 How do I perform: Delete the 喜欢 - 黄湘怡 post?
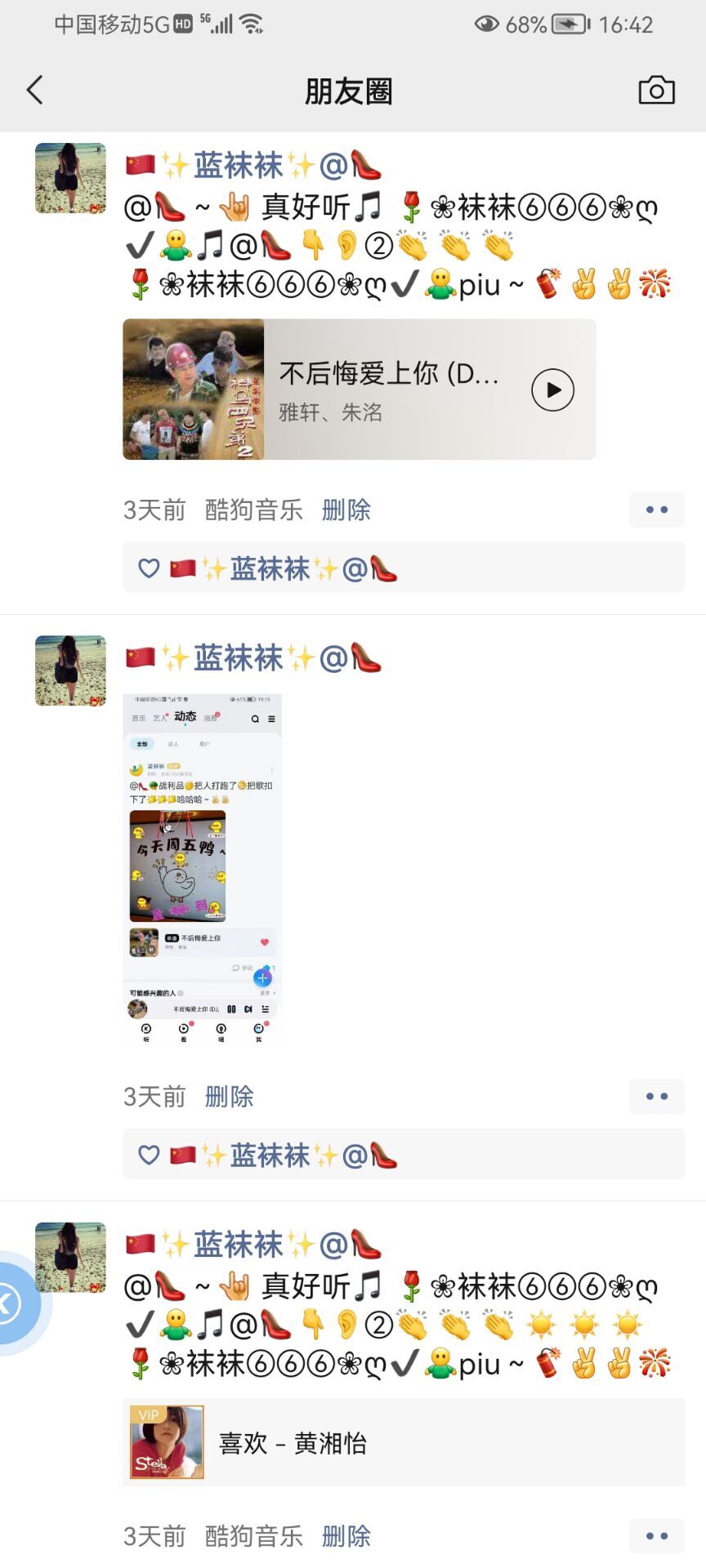346,1536
